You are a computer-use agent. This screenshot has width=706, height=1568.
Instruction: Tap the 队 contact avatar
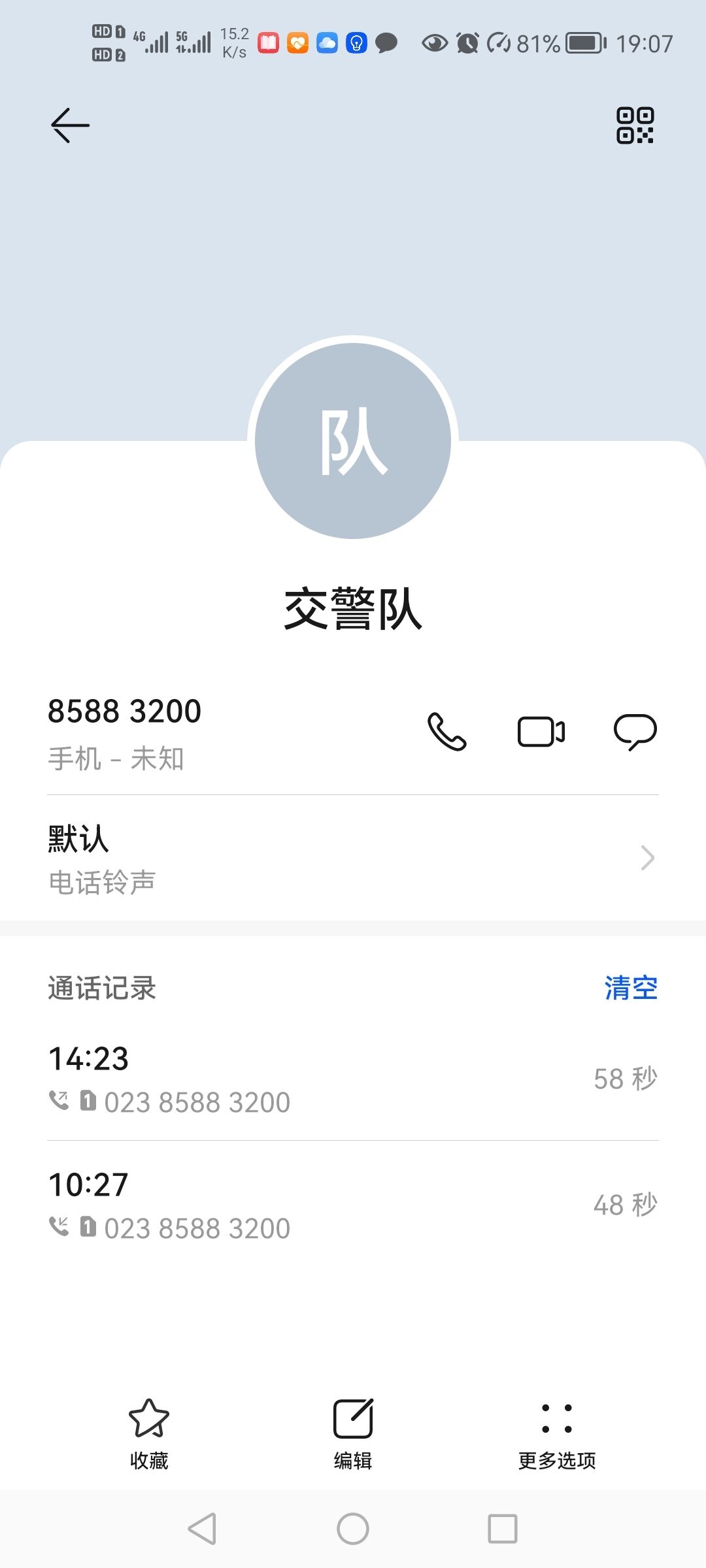(x=353, y=441)
